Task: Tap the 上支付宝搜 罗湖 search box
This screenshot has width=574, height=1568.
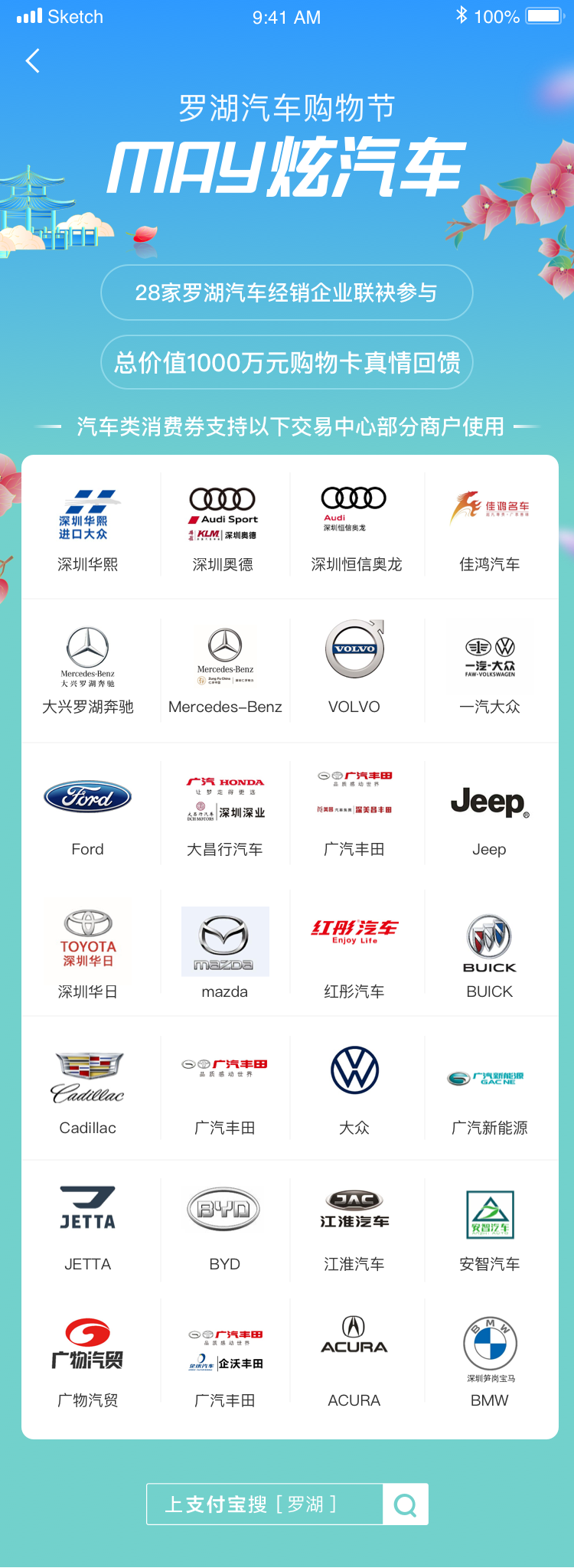Action: (265, 1504)
